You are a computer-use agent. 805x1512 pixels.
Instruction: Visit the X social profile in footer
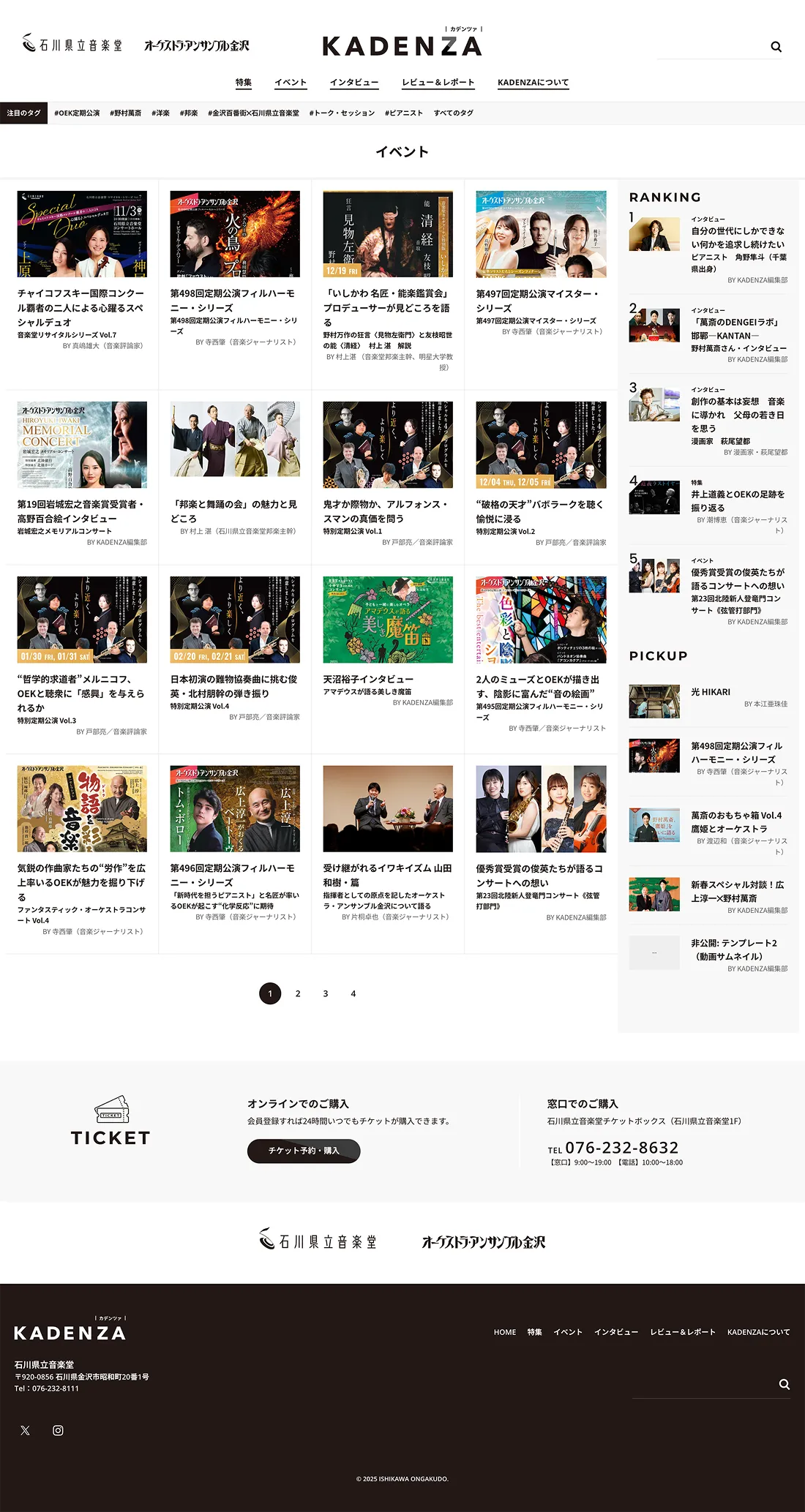26,1430
